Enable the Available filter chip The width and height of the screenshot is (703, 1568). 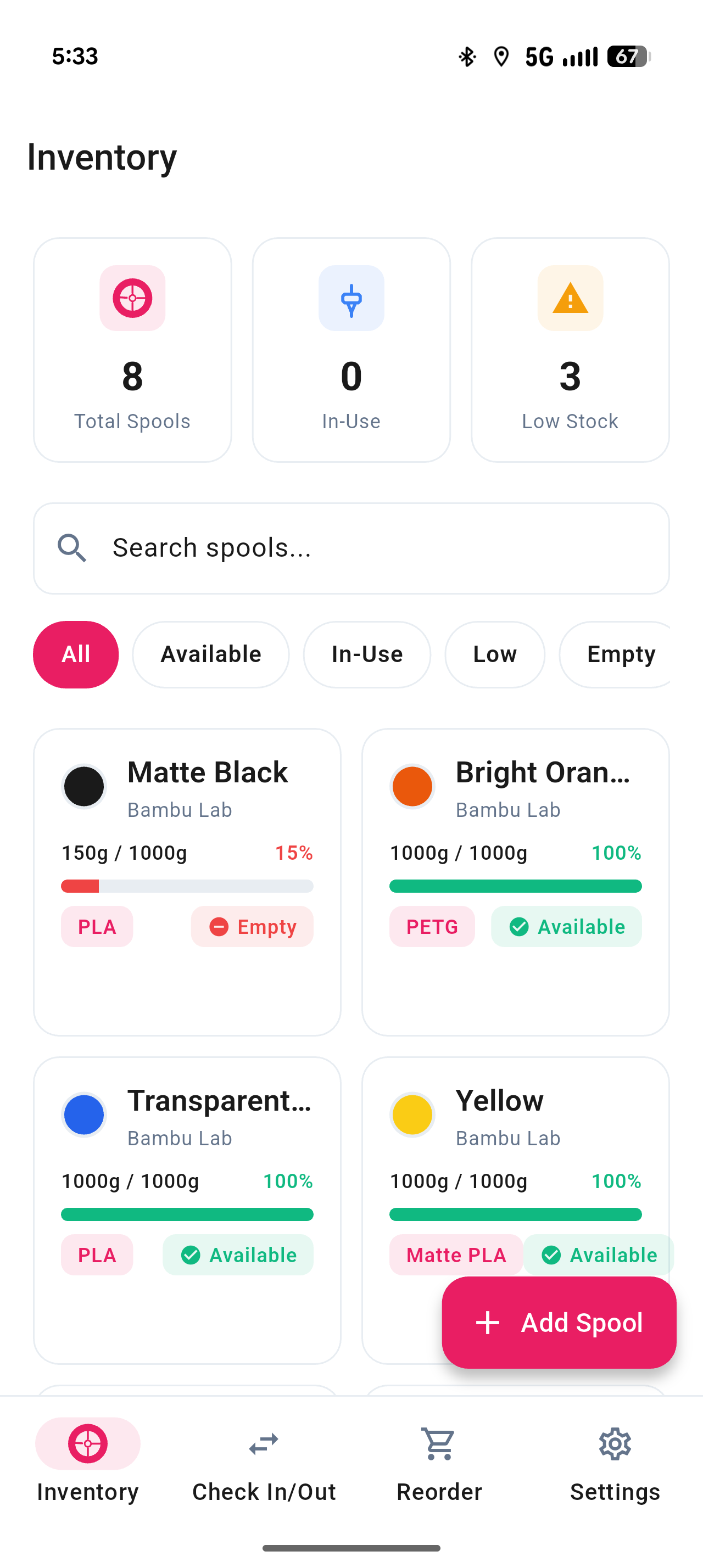click(210, 654)
